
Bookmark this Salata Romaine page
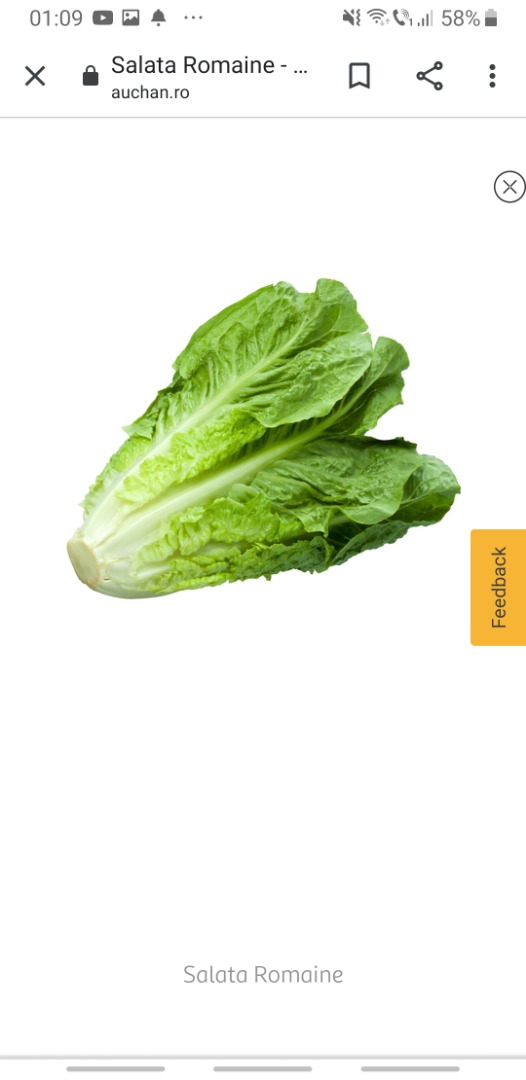point(359,76)
